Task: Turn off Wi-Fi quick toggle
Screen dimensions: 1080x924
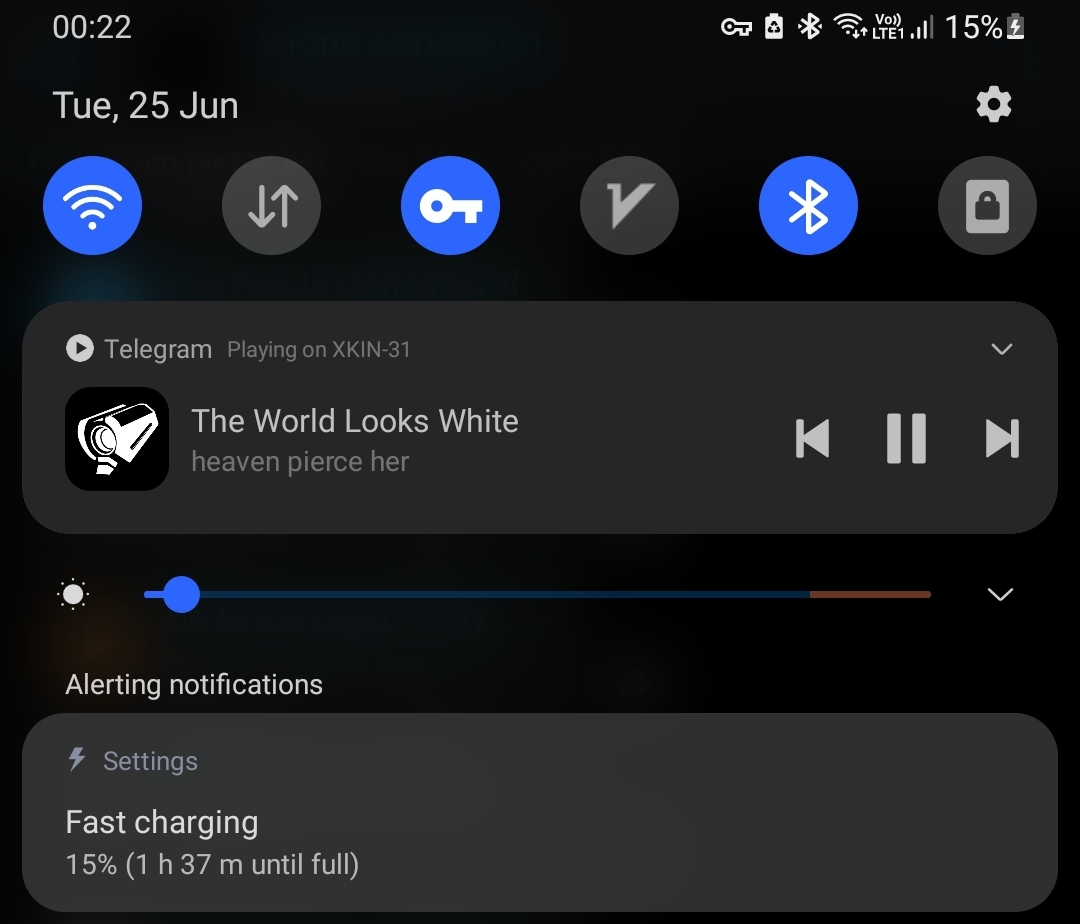Action: 92,207
